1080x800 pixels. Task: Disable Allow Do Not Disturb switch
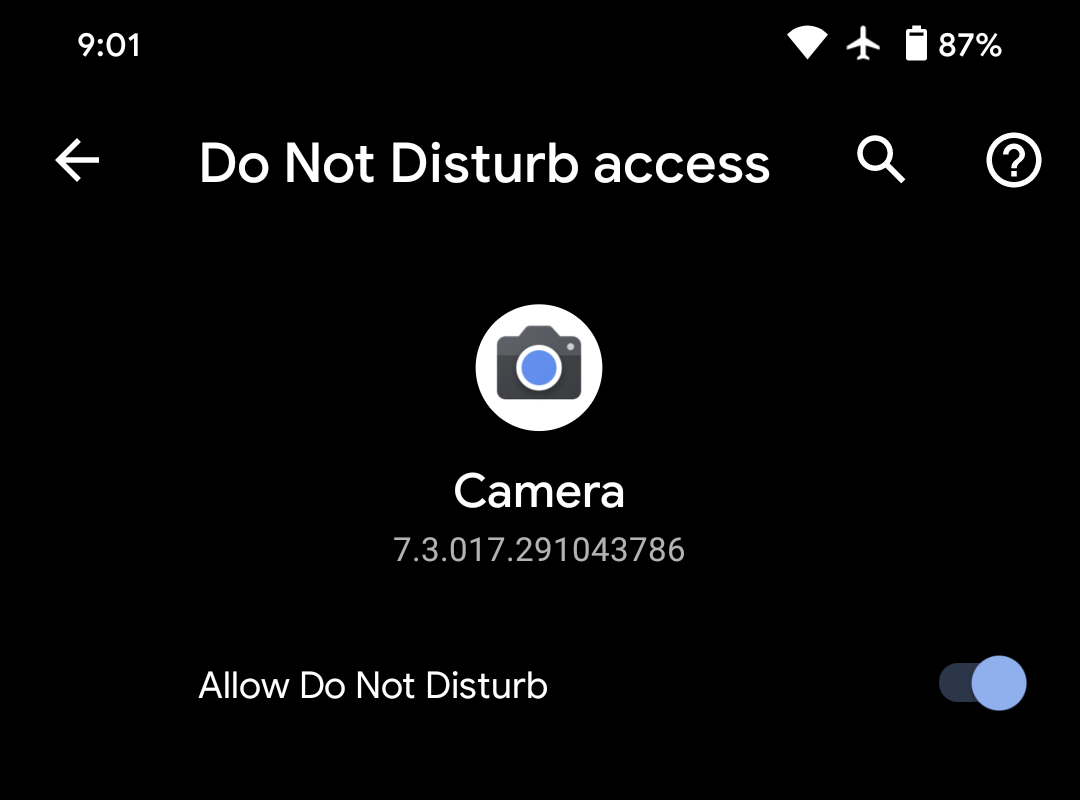pyautogui.click(x=983, y=684)
